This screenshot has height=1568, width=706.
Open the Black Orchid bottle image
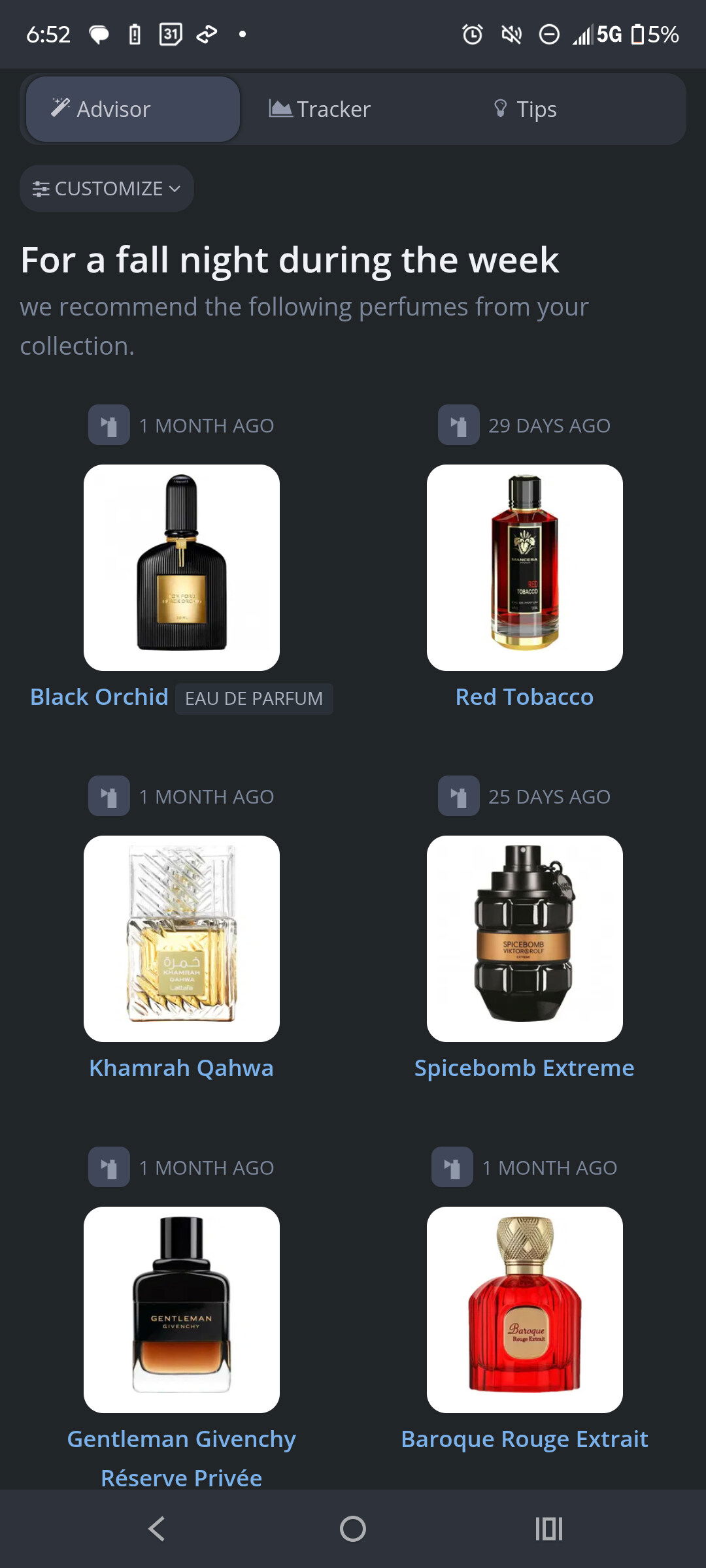182,567
